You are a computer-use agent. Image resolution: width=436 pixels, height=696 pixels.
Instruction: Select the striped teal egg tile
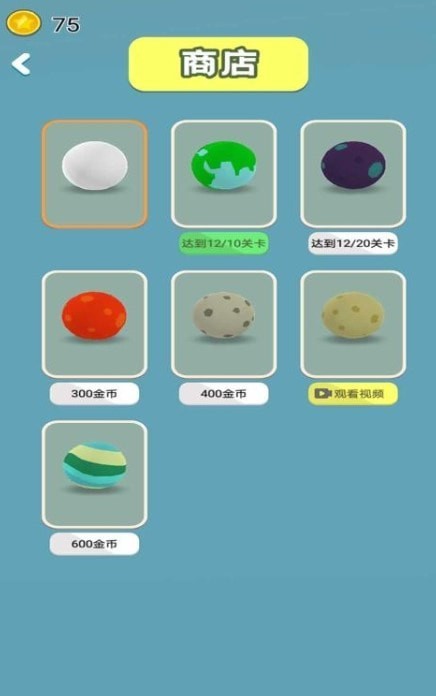[x=95, y=475]
